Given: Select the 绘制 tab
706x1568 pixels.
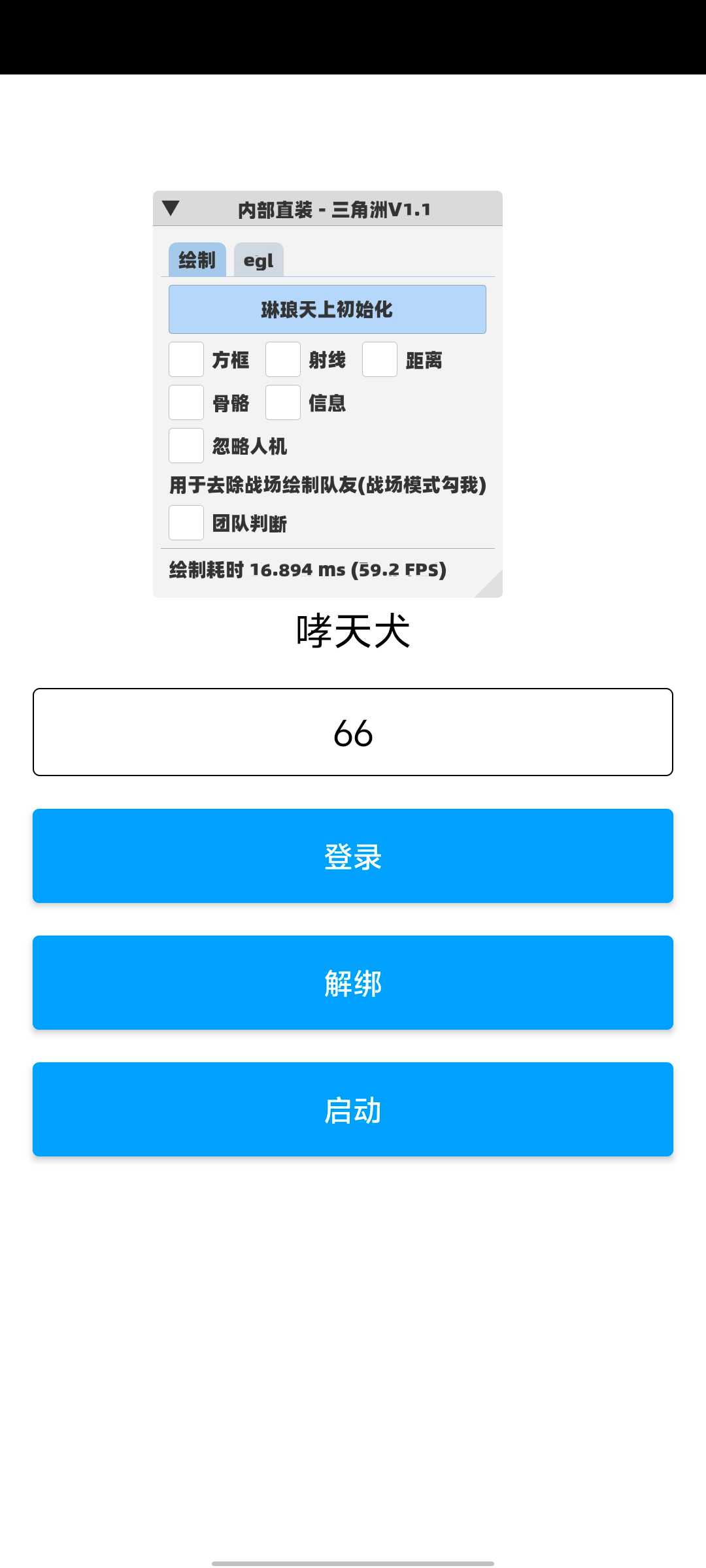Looking at the screenshot, I should (x=197, y=260).
